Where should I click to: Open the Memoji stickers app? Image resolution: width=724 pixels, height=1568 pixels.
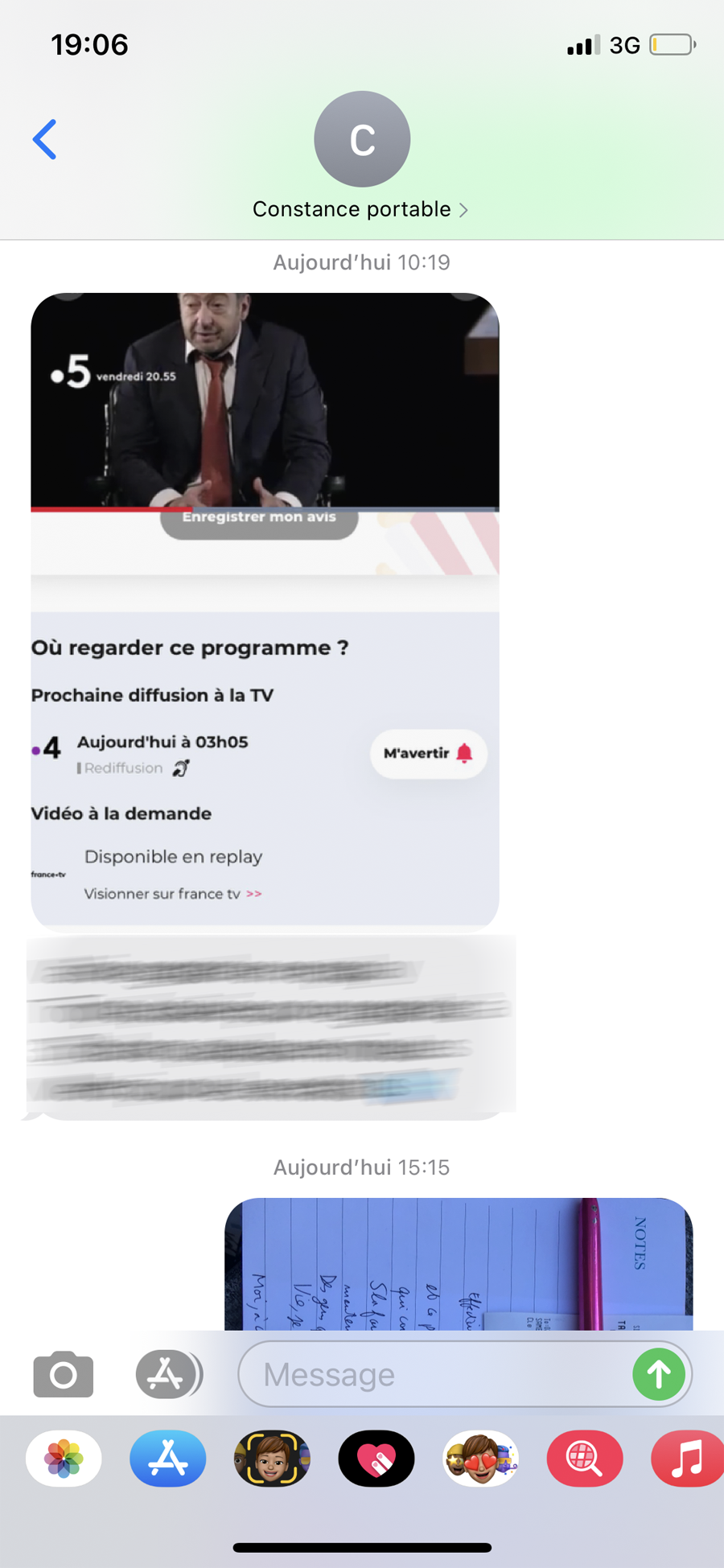point(480,1459)
